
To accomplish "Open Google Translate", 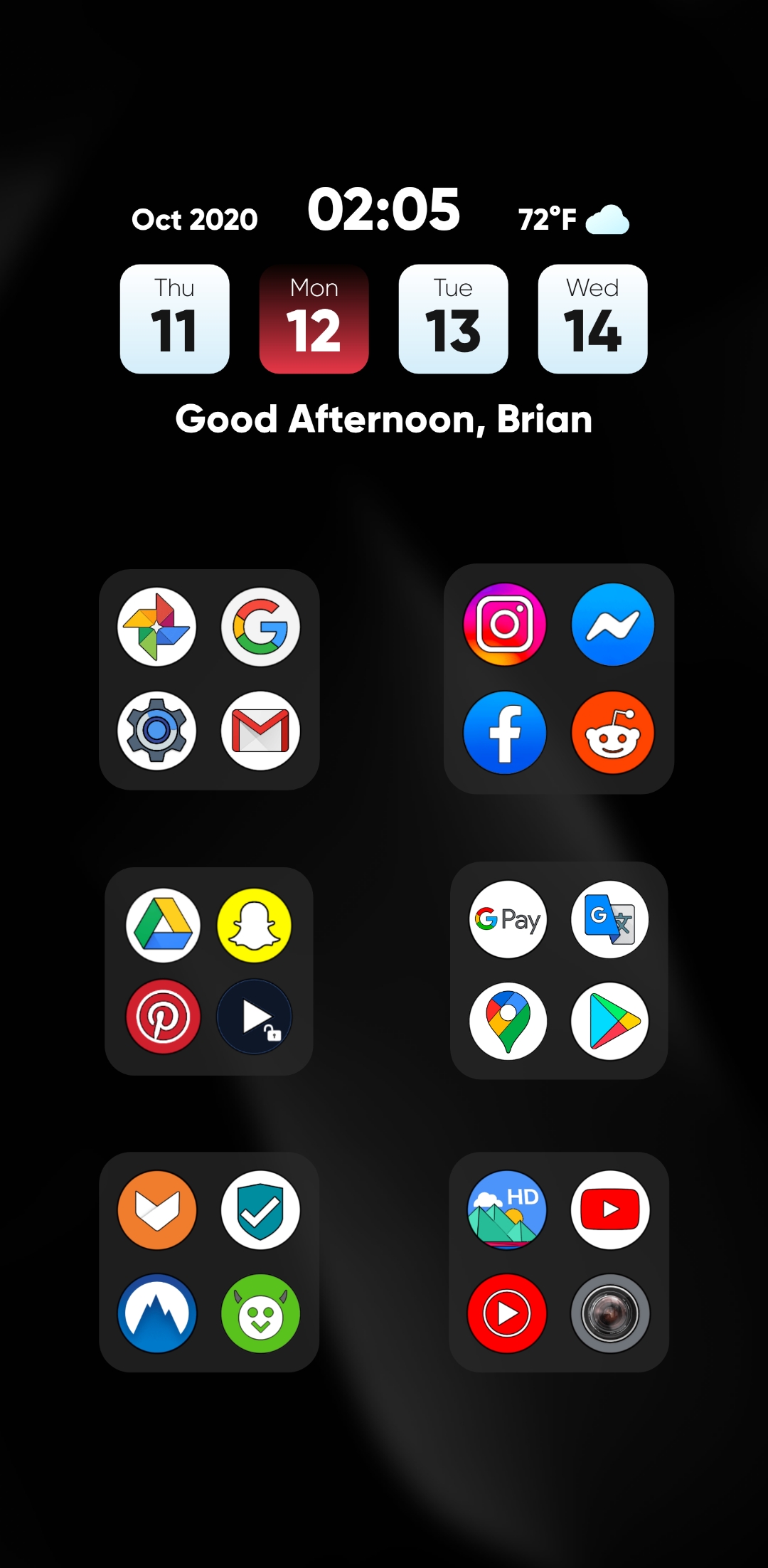I will click(x=610, y=920).
